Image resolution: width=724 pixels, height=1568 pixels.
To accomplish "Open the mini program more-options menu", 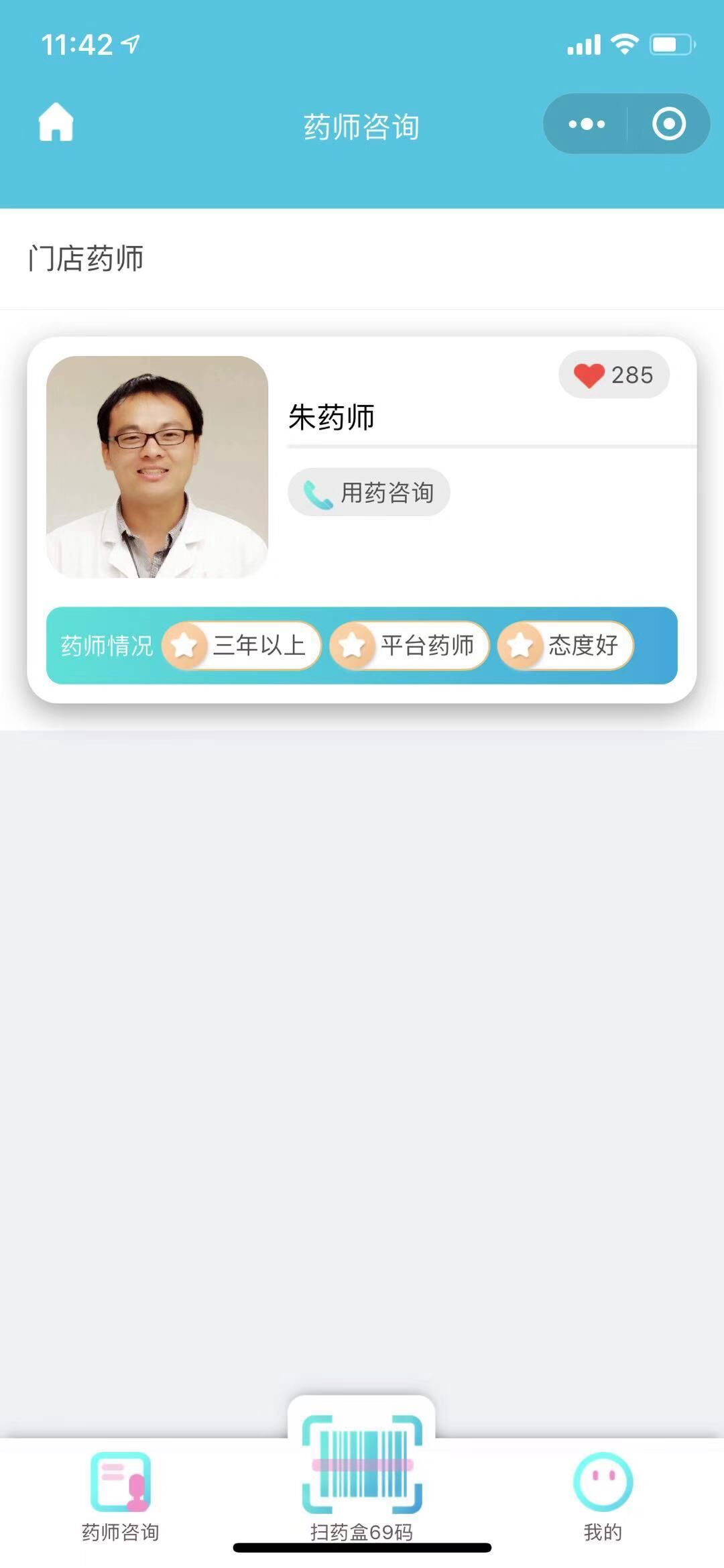I will click(x=587, y=124).
